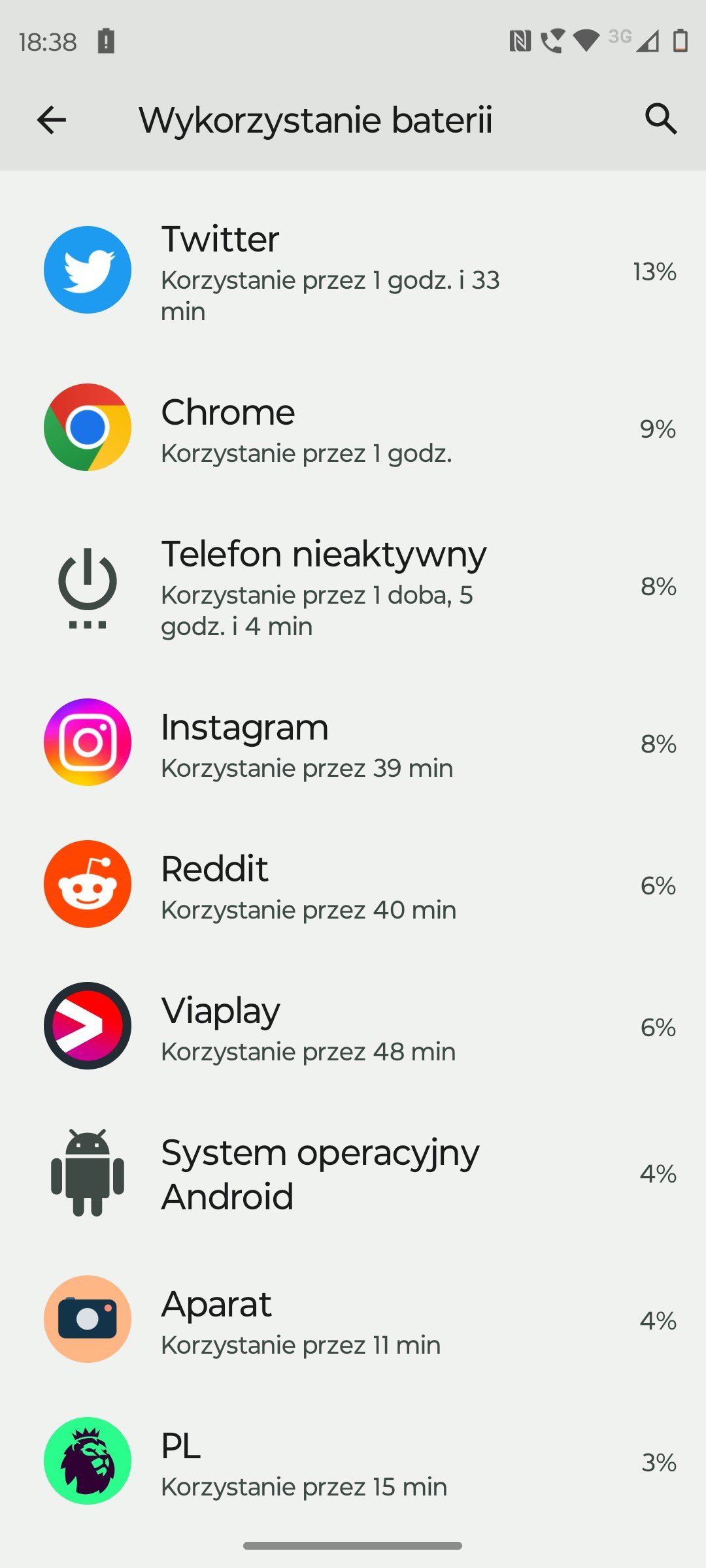View Instagram battery usage details

(353, 743)
